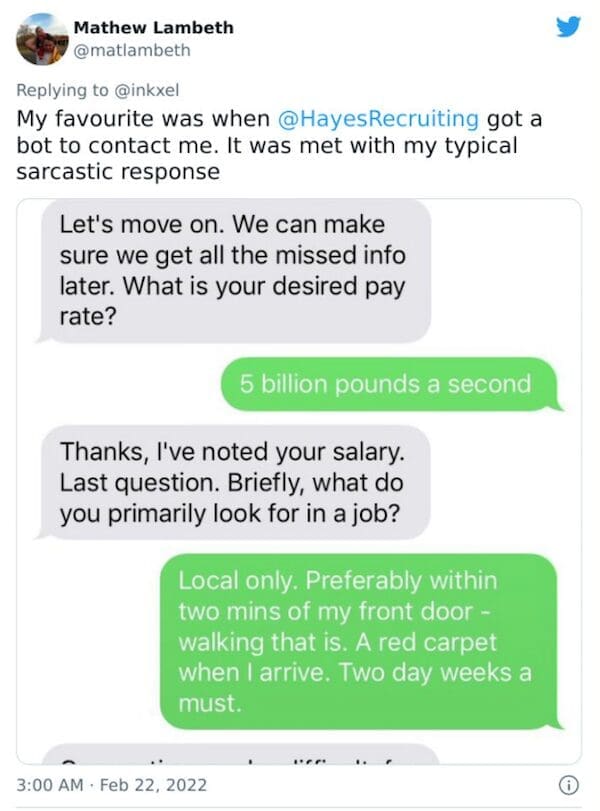600x811 pixels.
Task: Follow the @HayesRecruiting mention link
Action: coord(377,119)
